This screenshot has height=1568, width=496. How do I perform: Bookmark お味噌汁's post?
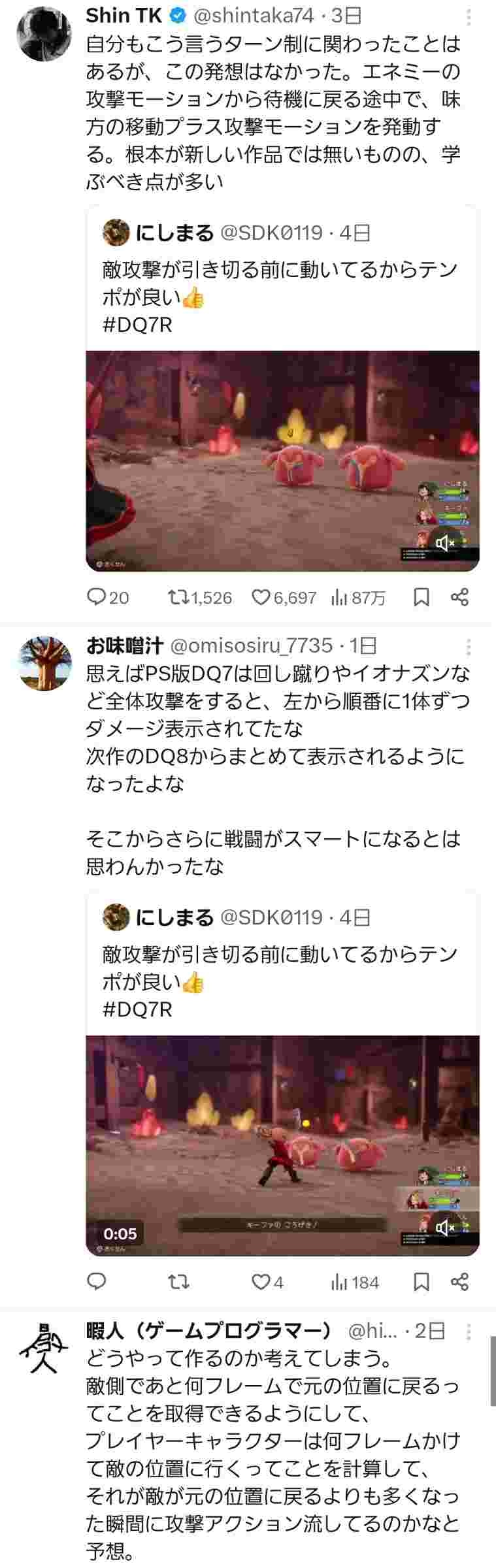coord(422,1281)
